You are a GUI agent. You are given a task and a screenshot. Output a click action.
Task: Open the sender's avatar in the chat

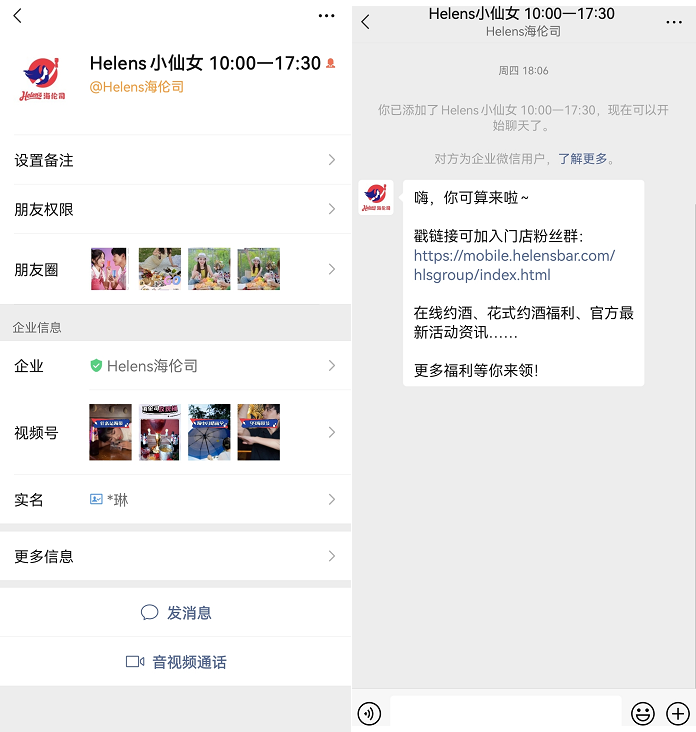coord(376,195)
